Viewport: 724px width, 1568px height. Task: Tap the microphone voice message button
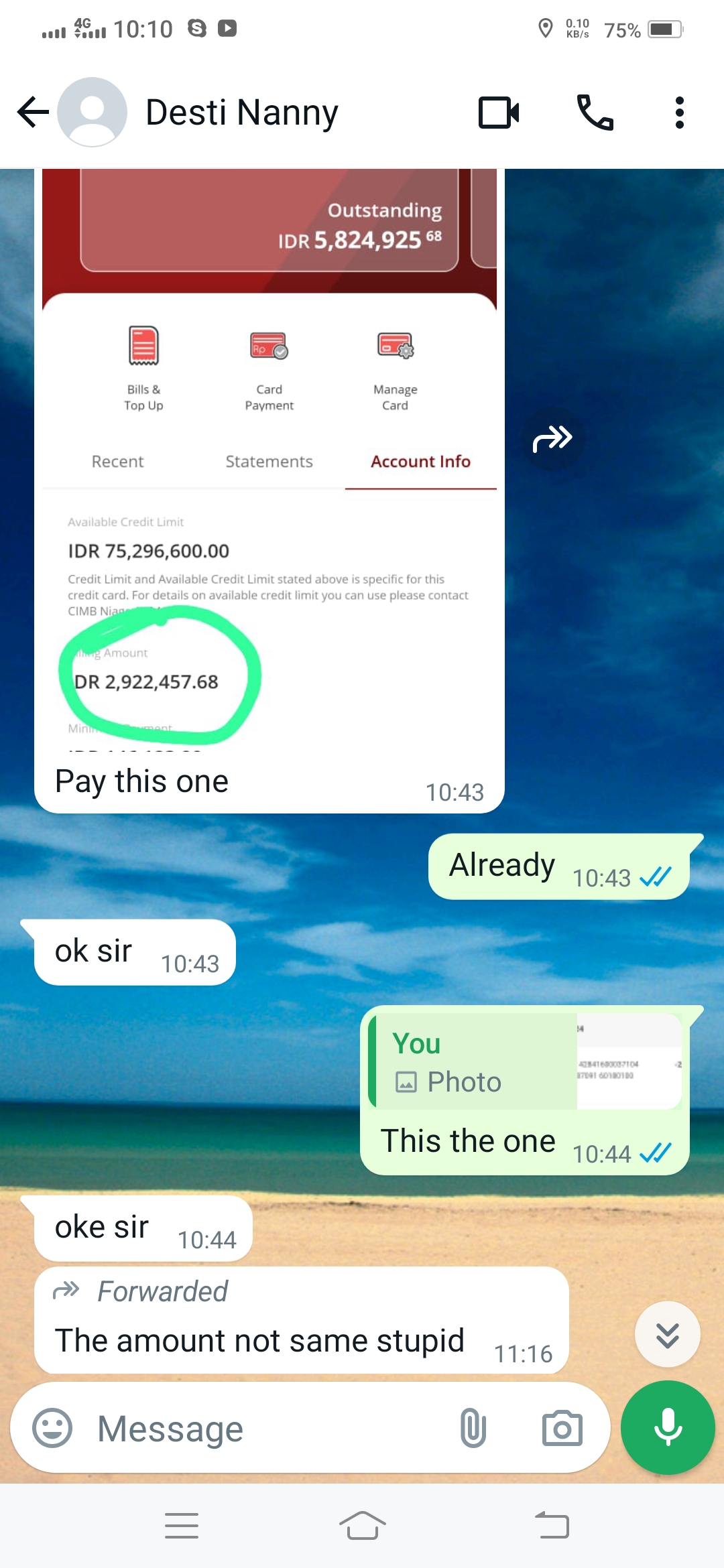coord(668,1428)
